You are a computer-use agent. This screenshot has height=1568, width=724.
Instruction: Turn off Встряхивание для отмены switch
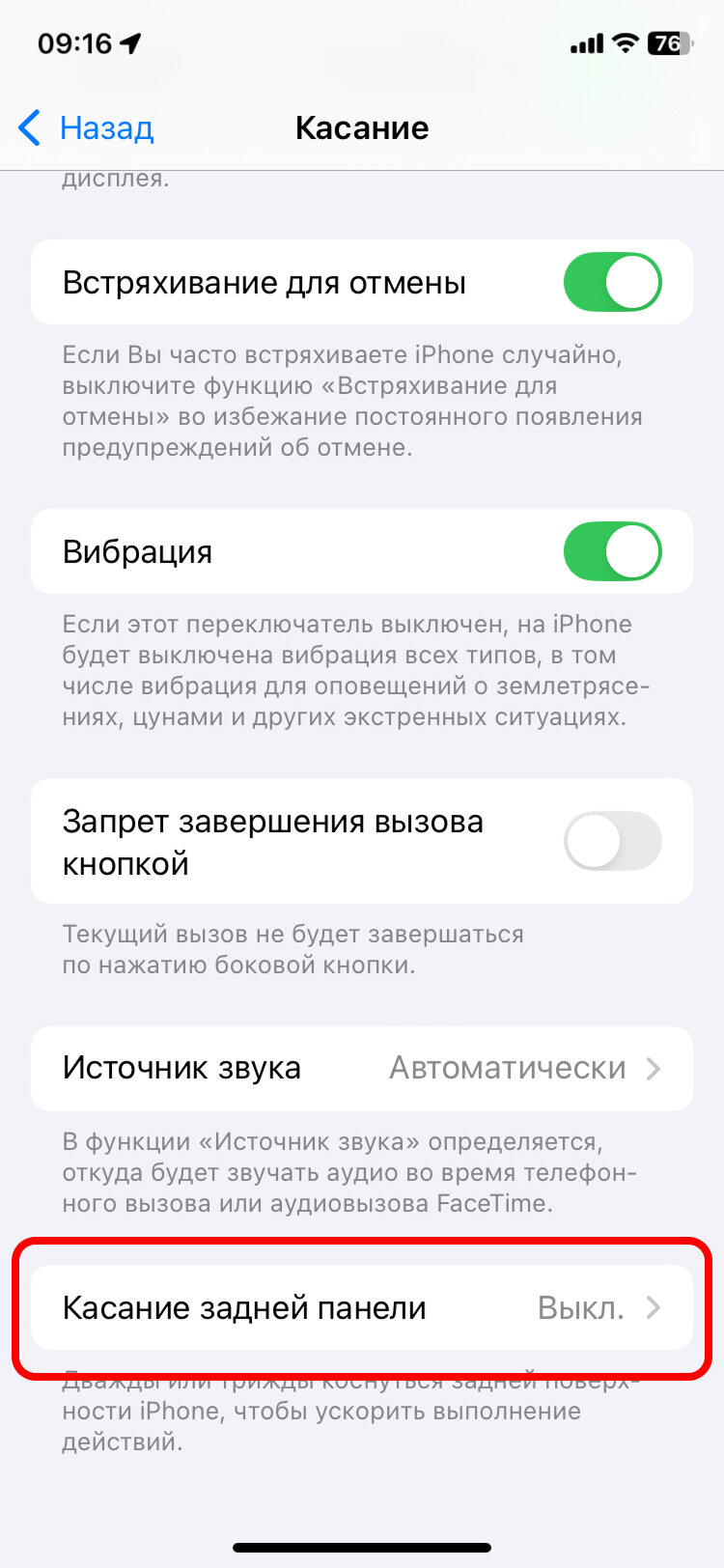pyautogui.click(x=613, y=282)
